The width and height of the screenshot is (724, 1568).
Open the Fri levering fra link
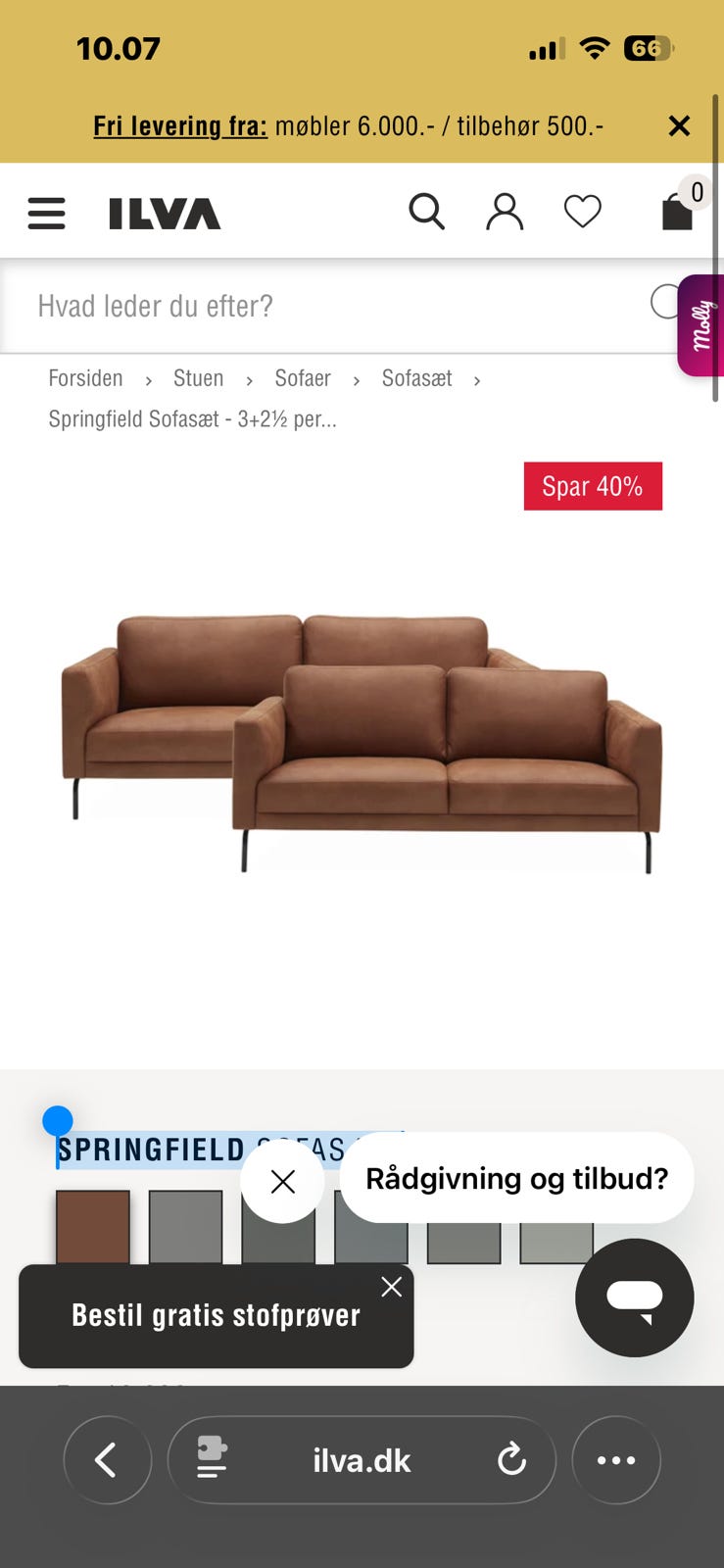[x=180, y=126]
